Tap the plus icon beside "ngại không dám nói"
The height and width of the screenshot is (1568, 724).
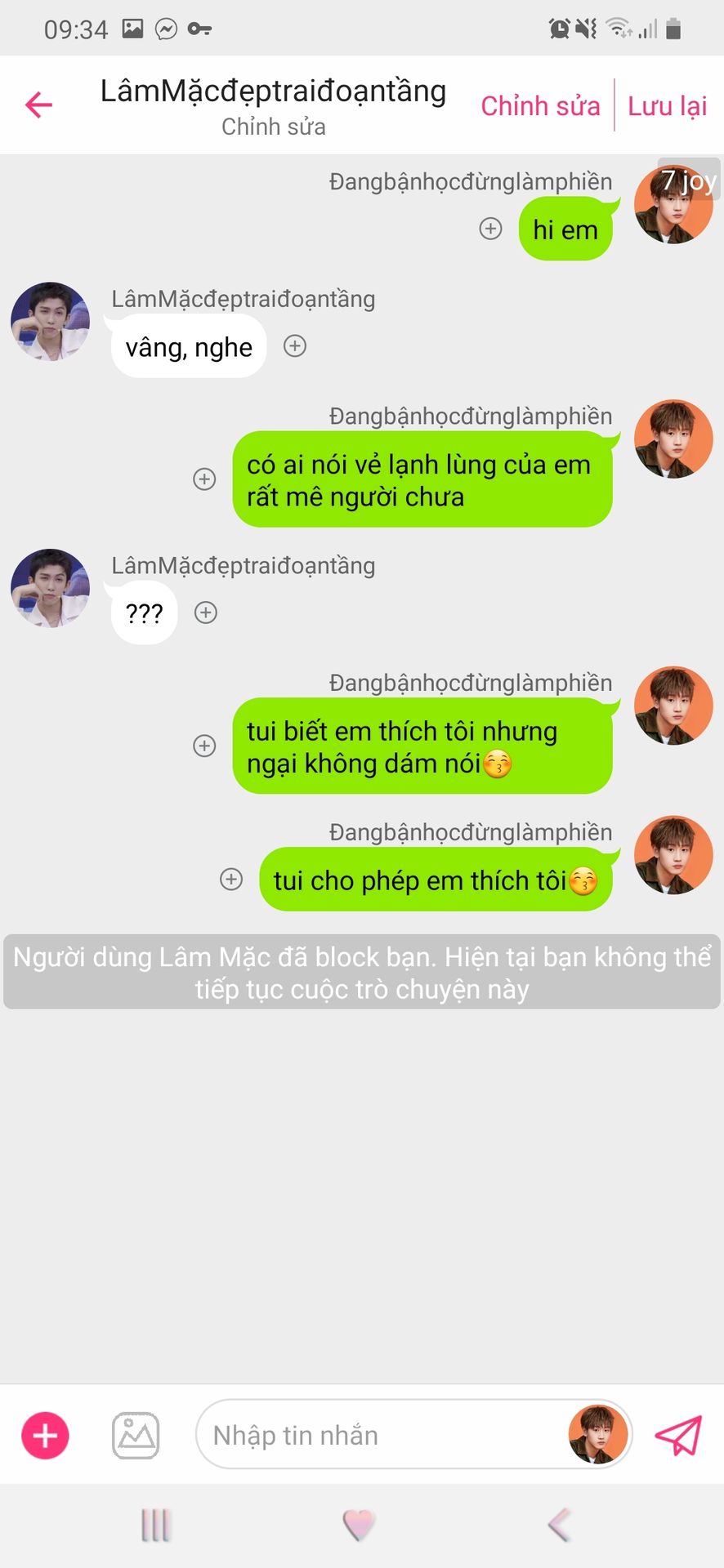(204, 746)
